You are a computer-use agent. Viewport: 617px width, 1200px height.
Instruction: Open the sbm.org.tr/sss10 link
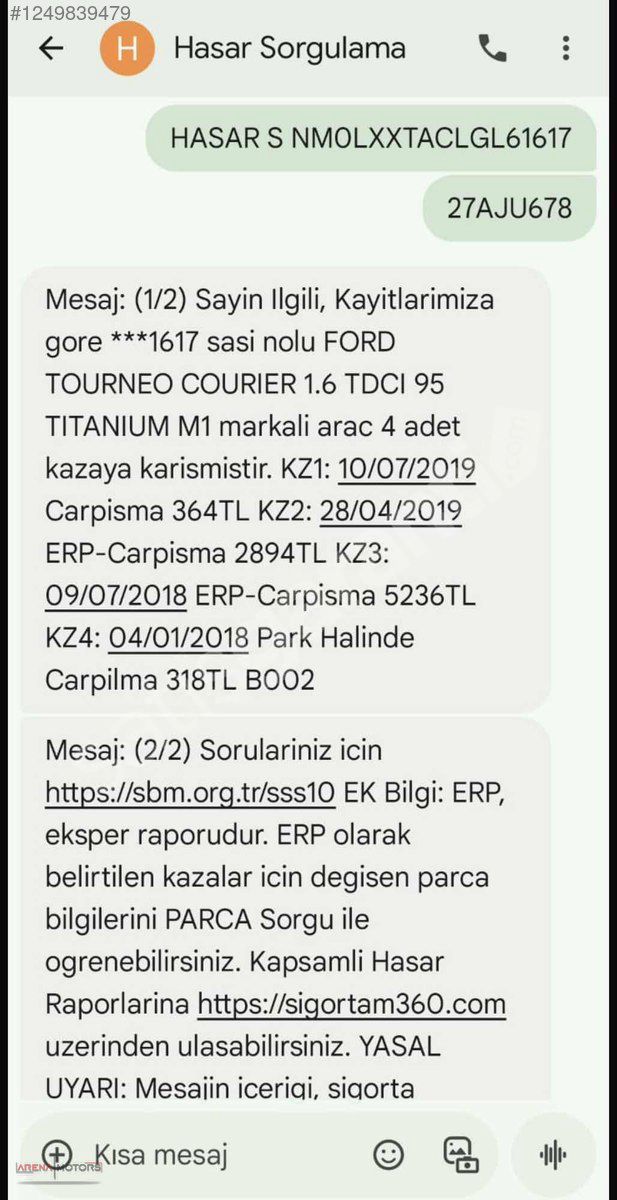click(x=190, y=792)
